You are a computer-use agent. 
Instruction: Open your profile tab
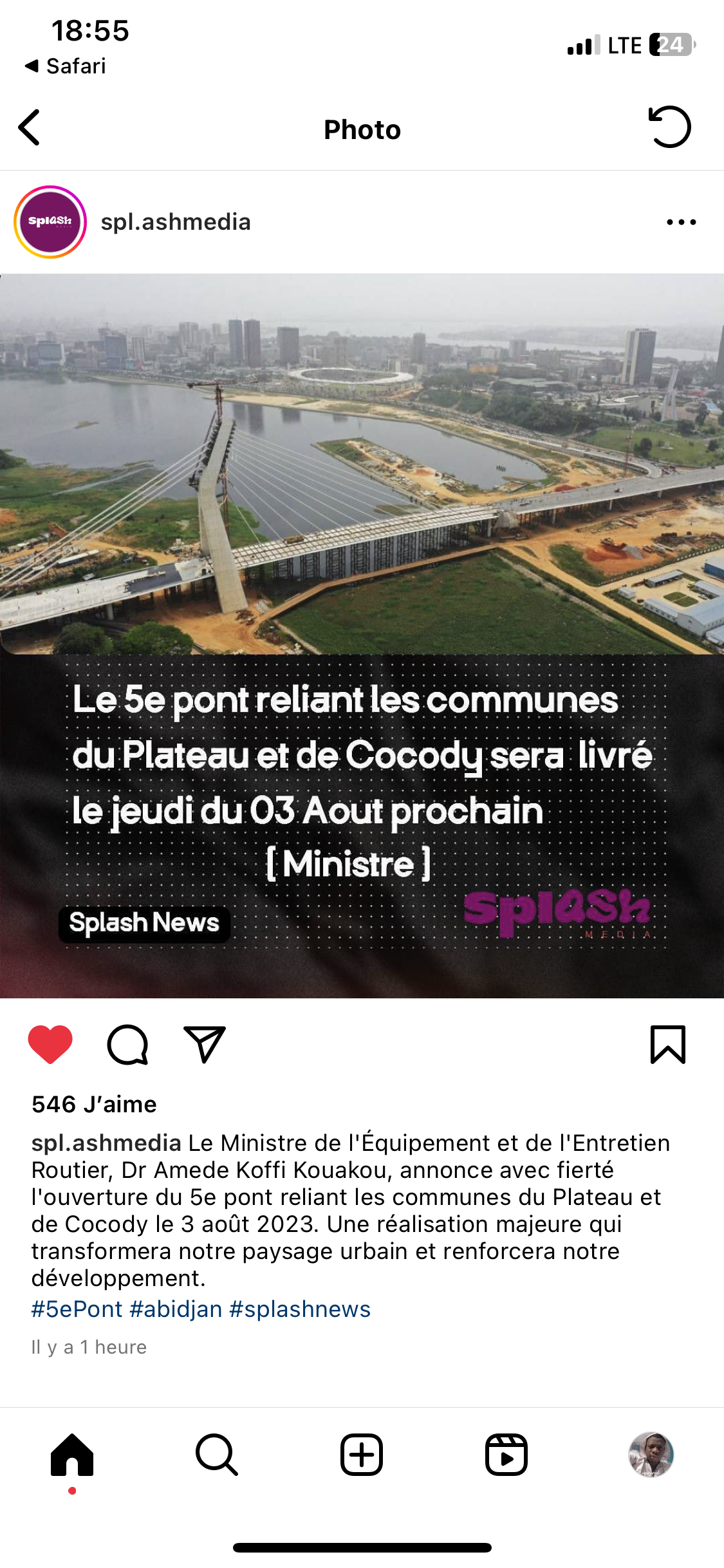pyautogui.click(x=651, y=1455)
